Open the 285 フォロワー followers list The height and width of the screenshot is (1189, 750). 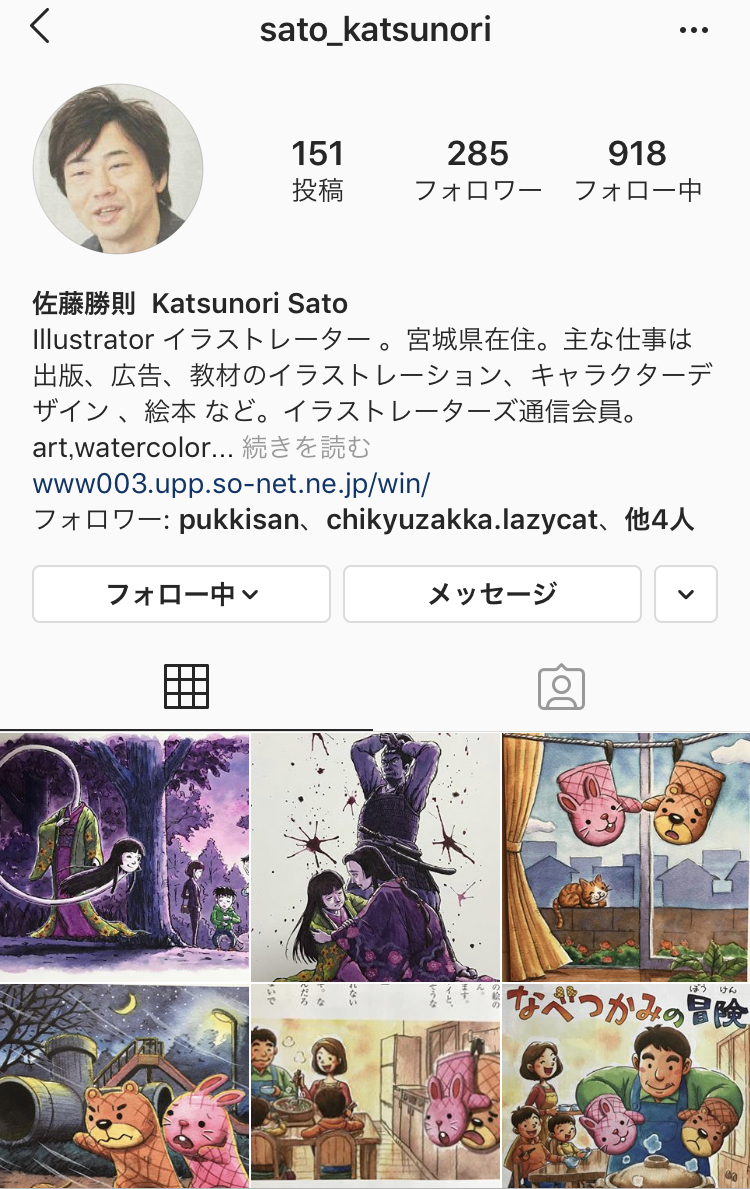point(478,170)
